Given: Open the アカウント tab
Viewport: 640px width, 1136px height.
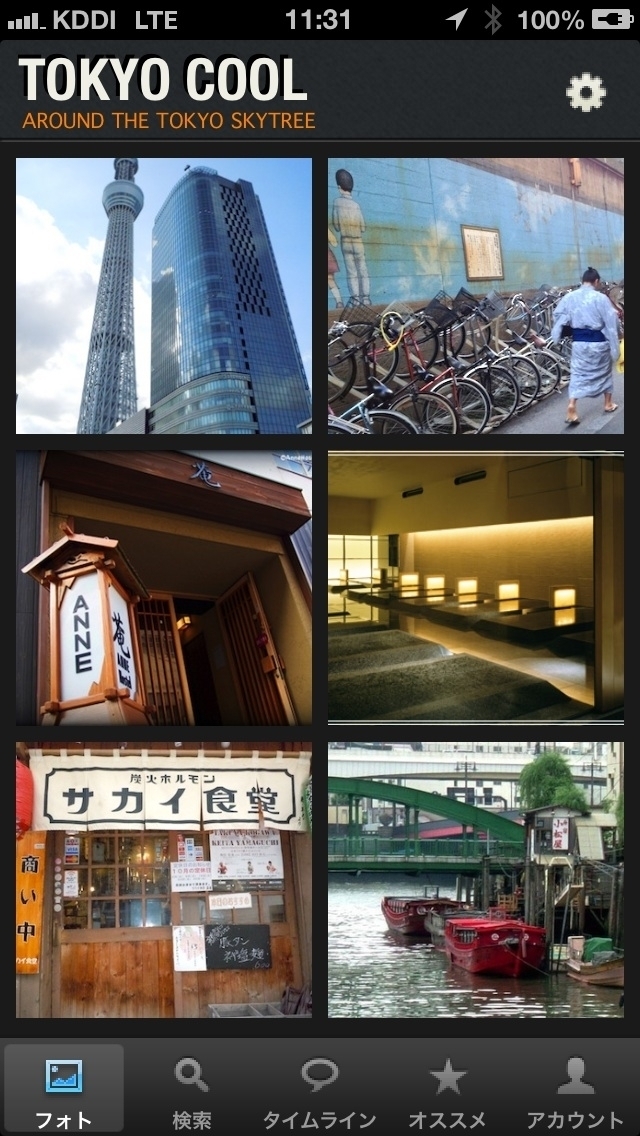Looking at the screenshot, I should [x=575, y=1090].
